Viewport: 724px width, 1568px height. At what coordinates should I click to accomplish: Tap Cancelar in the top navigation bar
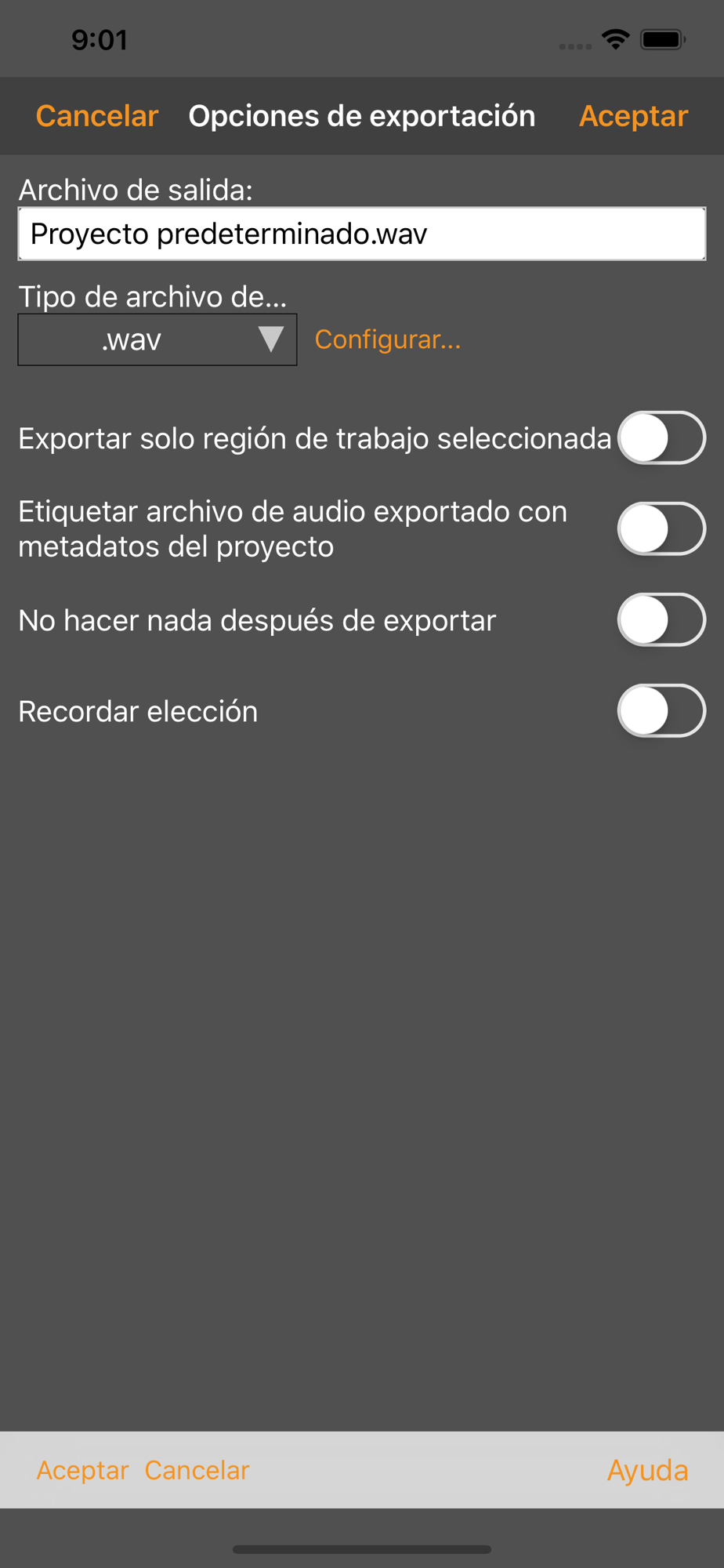pyautogui.click(x=97, y=116)
